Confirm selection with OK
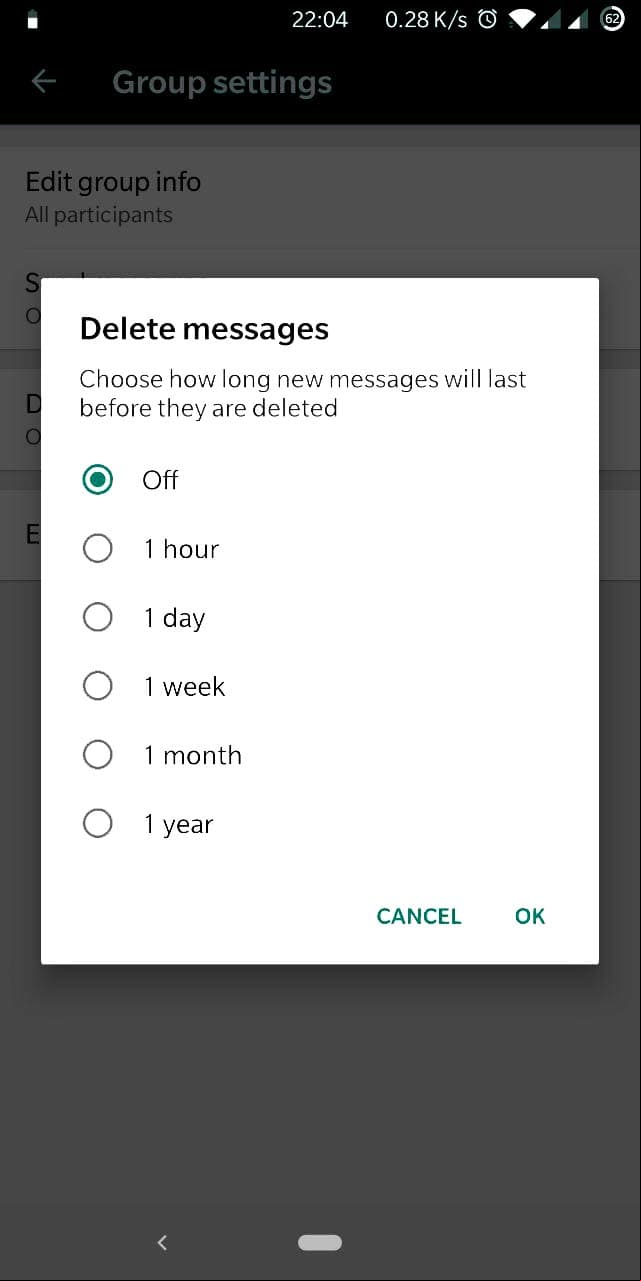 coord(530,916)
